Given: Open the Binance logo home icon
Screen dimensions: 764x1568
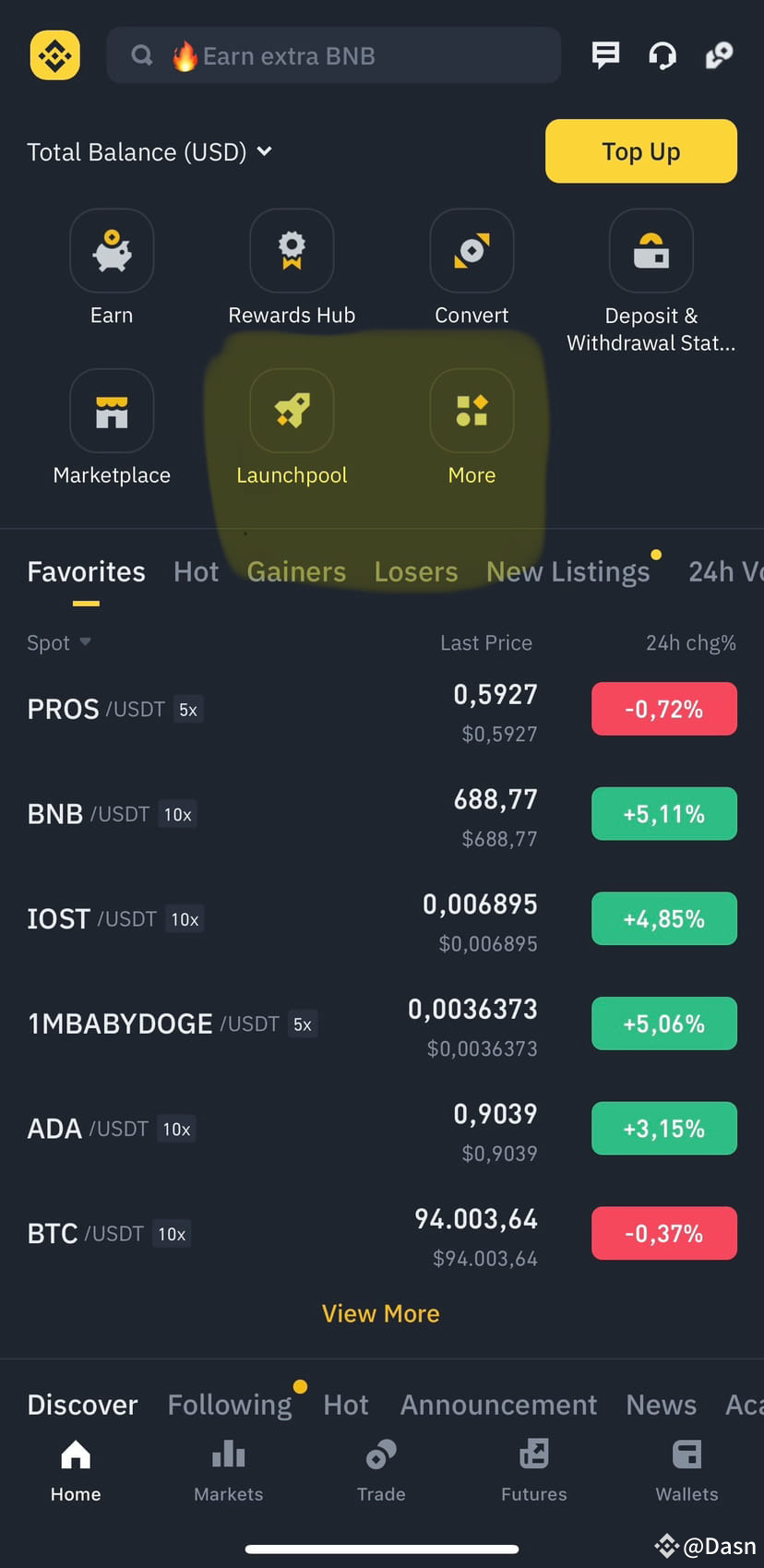Looking at the screenshot, I should click(54, 55).
